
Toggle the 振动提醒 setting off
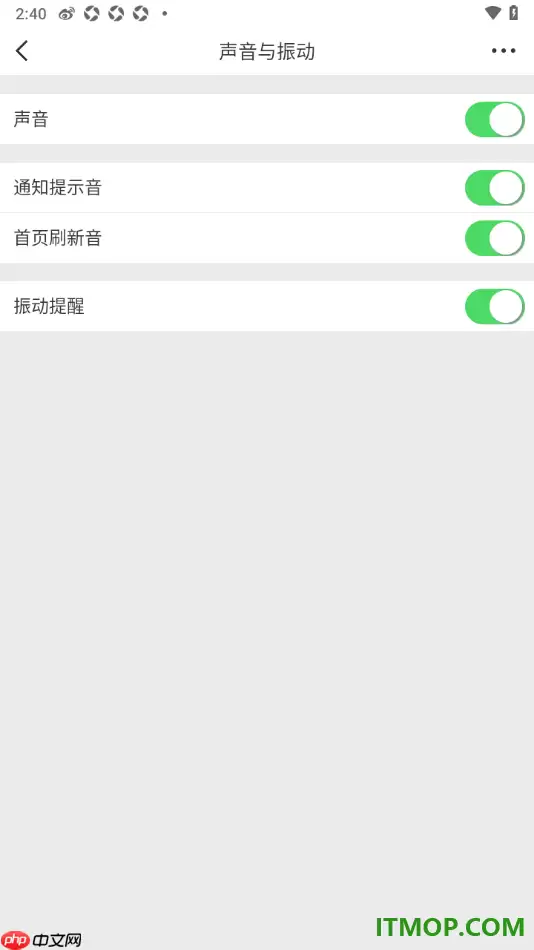(495, 307)
